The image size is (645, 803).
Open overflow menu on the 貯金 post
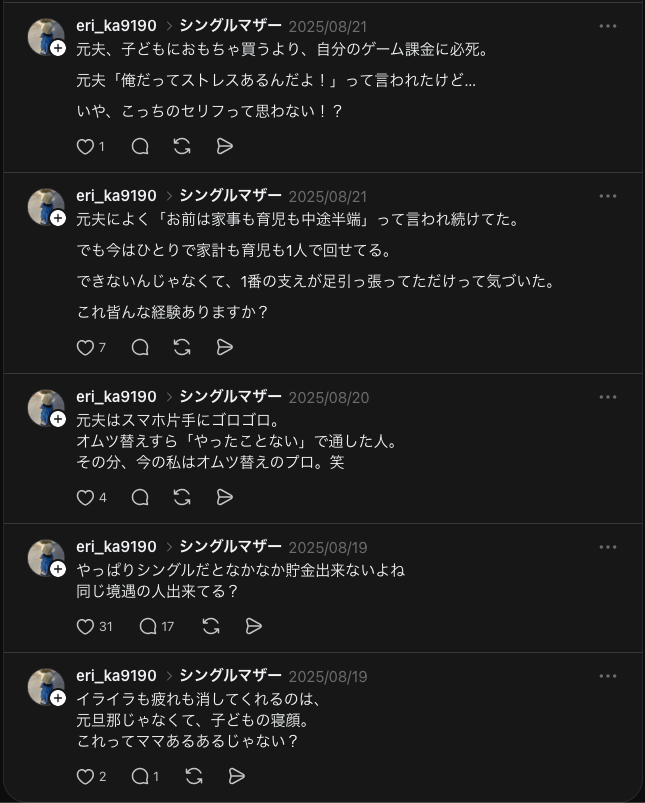tap(608, 547)
